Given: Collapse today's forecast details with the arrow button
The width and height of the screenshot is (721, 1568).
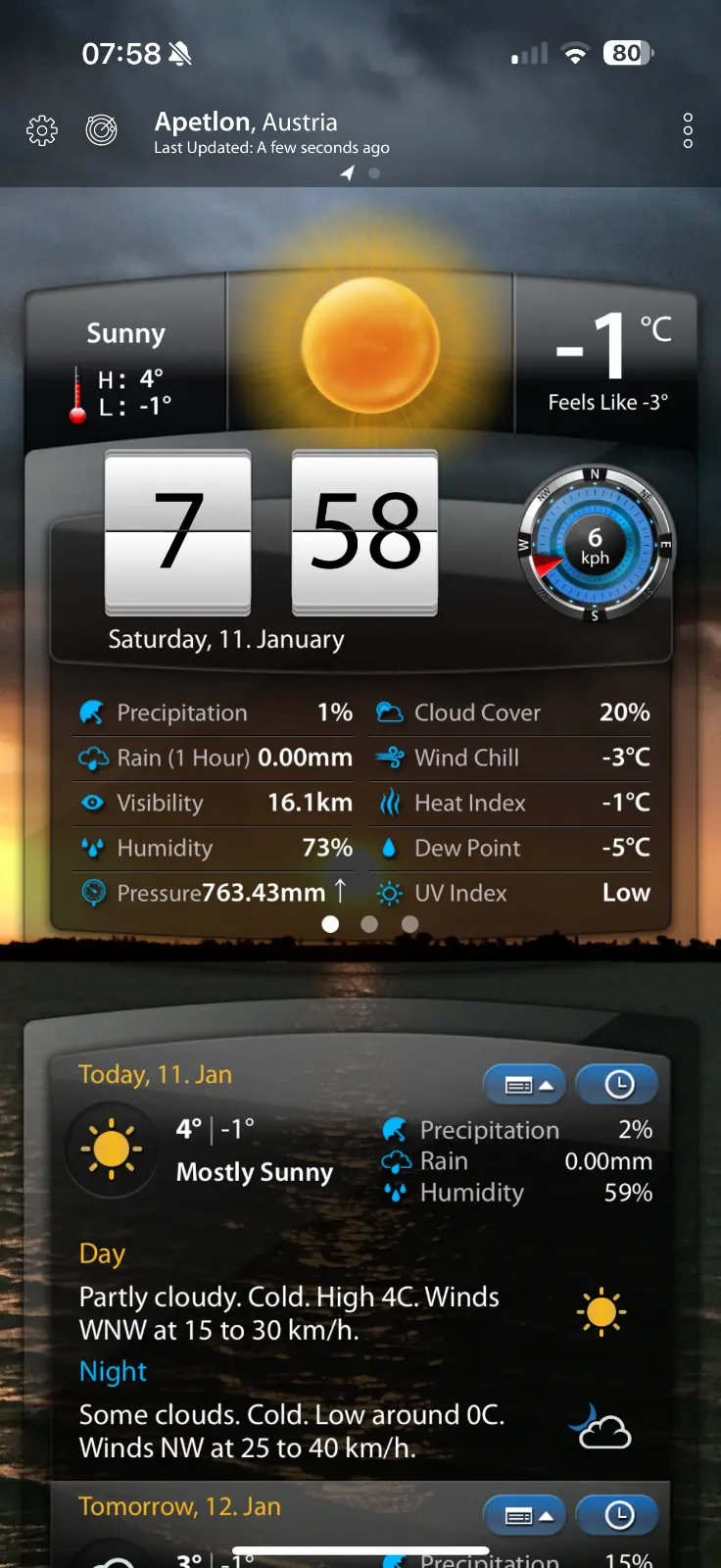Looking at the screenshot, I should pos(525,1085).
